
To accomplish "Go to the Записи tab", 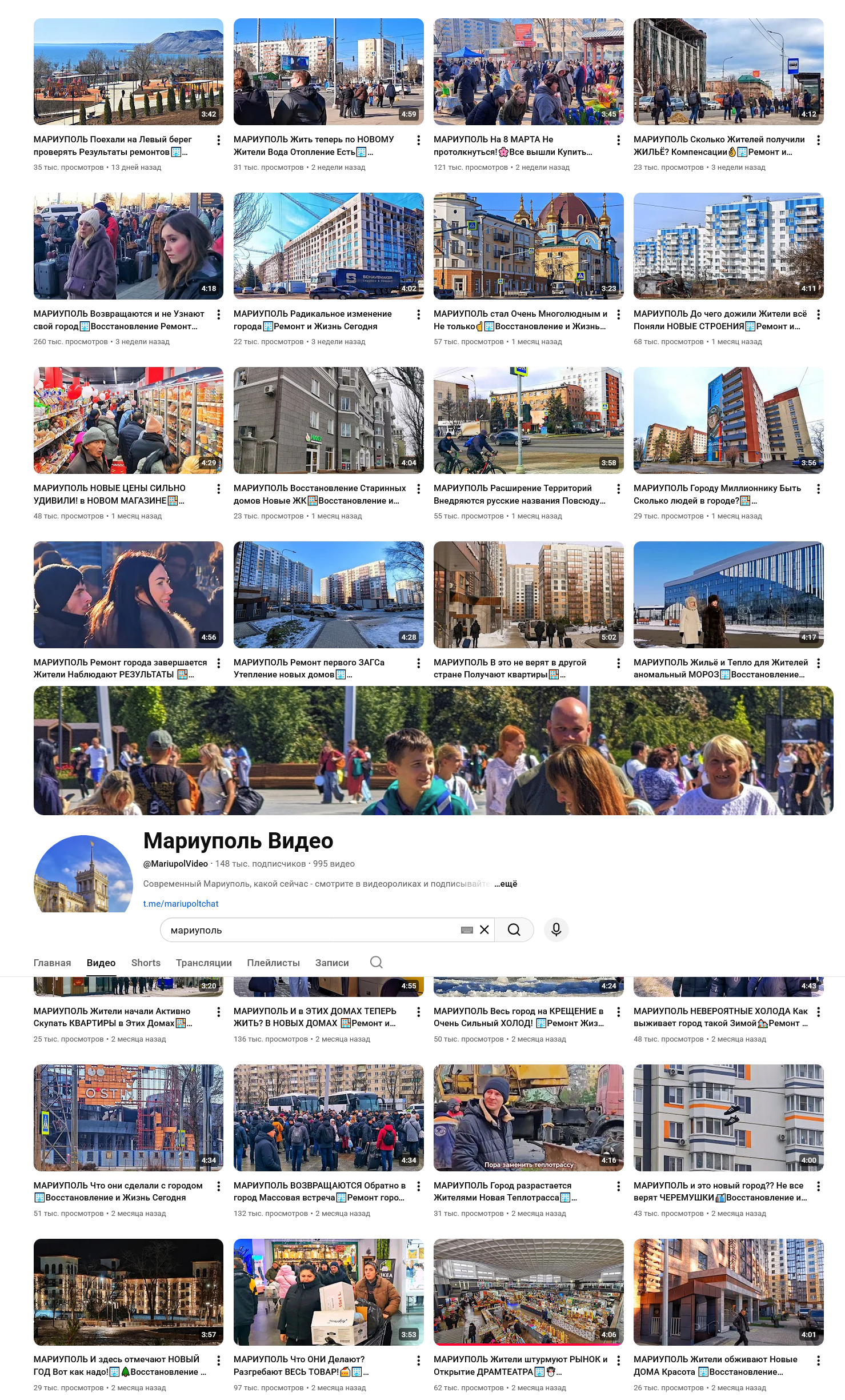I will tap(332, 963).
